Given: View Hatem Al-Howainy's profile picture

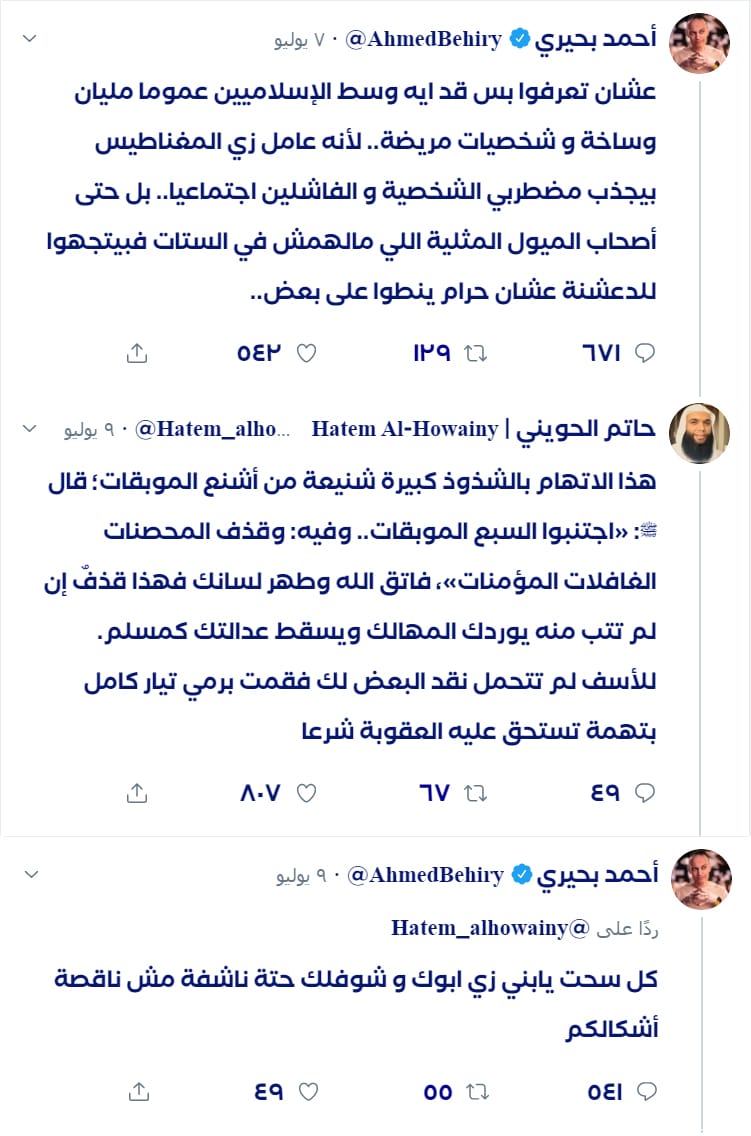Looking at the screenshot, I should tap(699, 433).
